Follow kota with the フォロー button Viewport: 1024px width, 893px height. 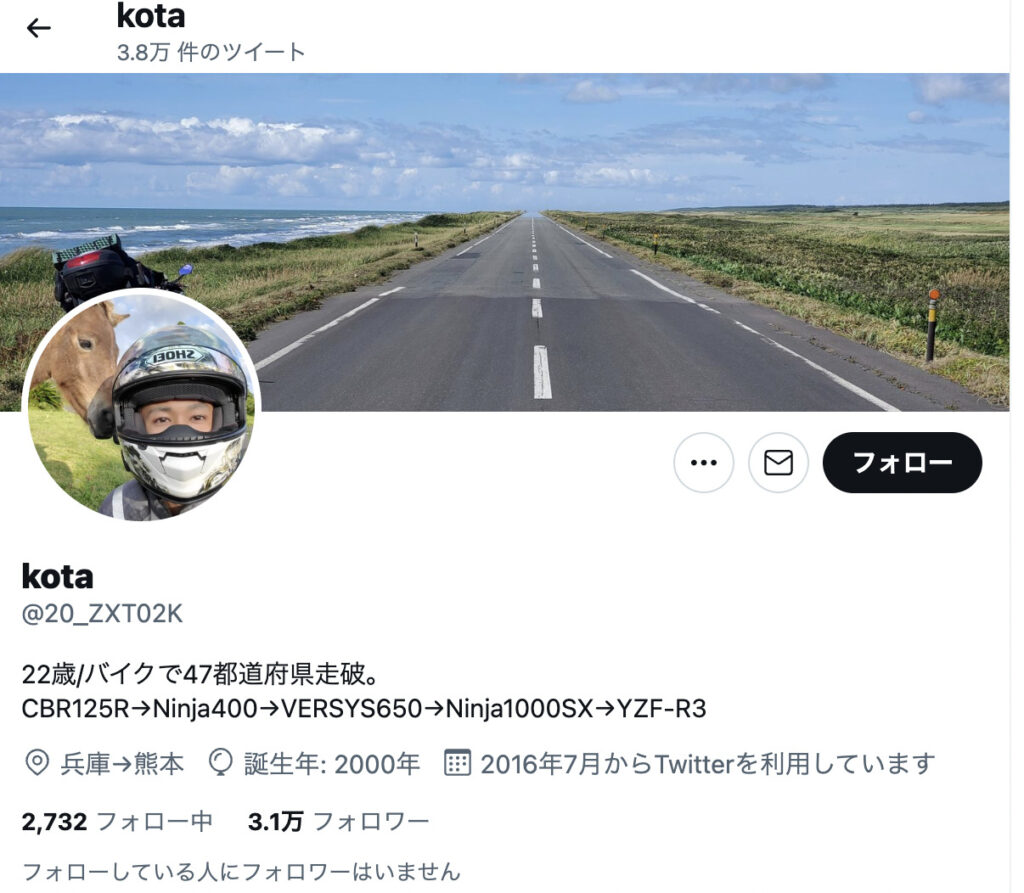pyautogui.click(x=902, y=462)
